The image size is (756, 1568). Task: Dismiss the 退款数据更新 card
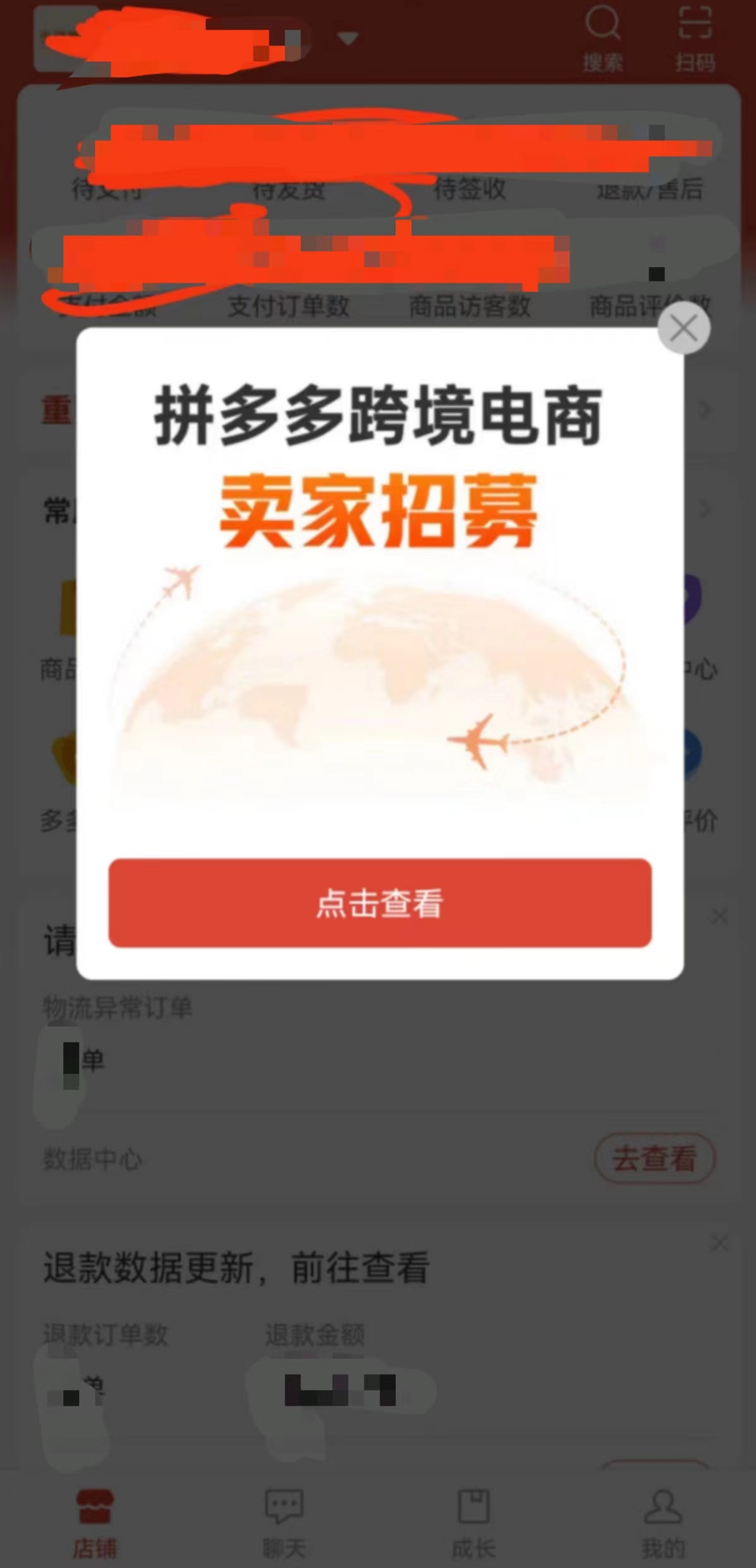click(719, 1244)
